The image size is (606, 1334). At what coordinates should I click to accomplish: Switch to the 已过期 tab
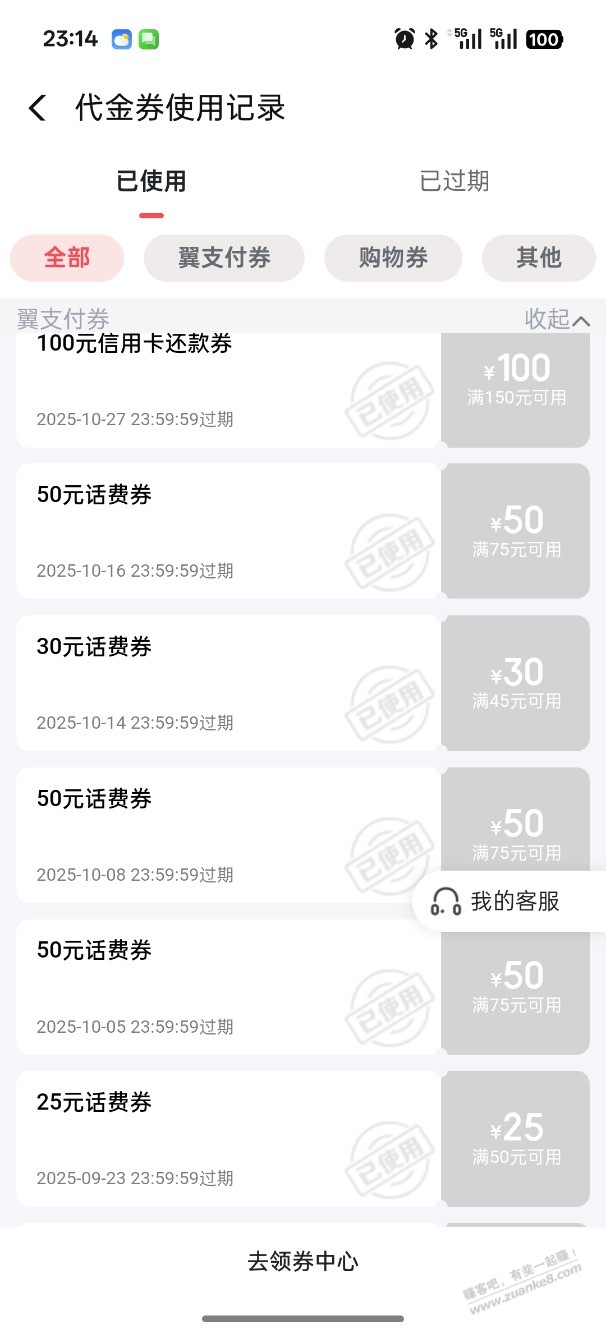454,181
